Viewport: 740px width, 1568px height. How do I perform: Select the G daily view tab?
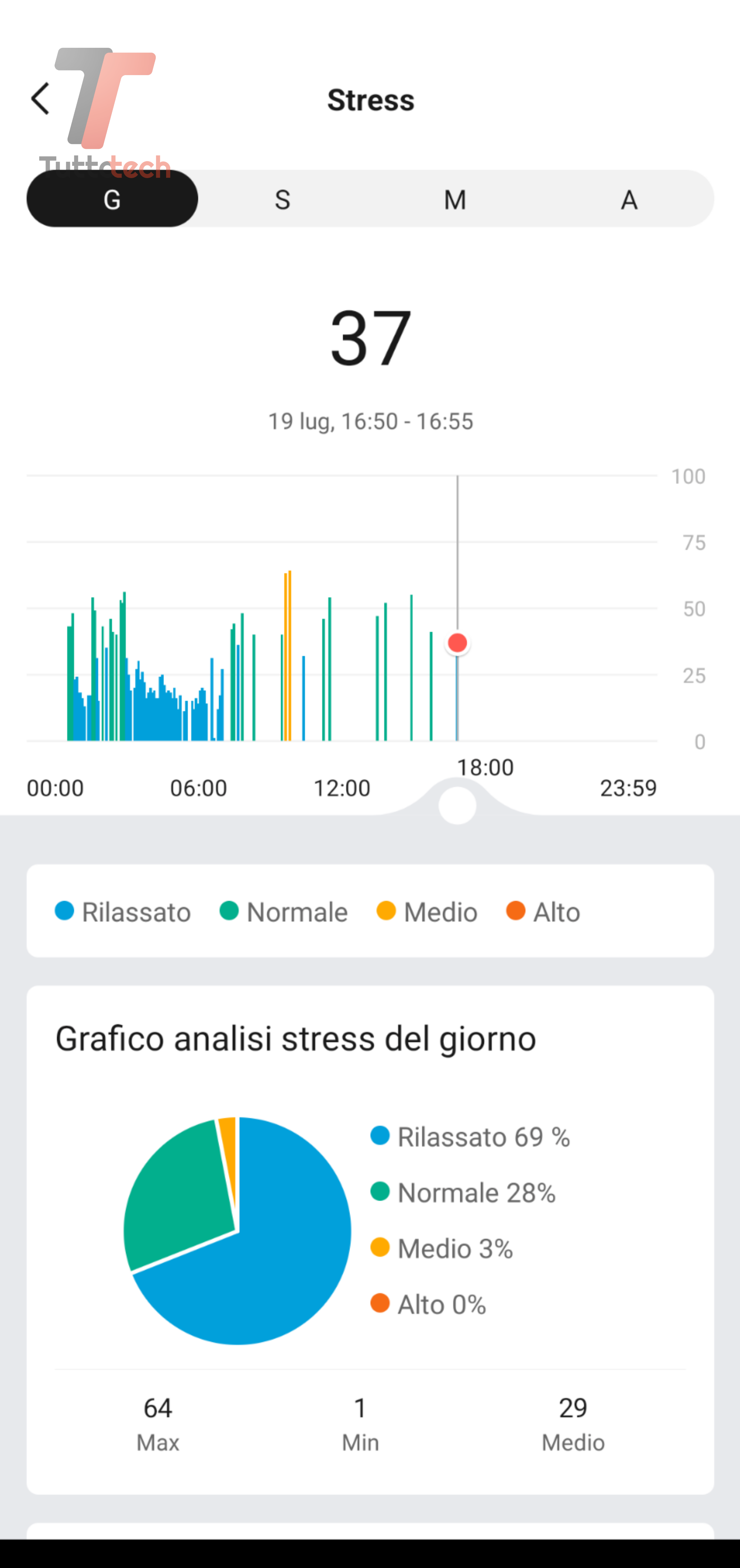(112, 199)
